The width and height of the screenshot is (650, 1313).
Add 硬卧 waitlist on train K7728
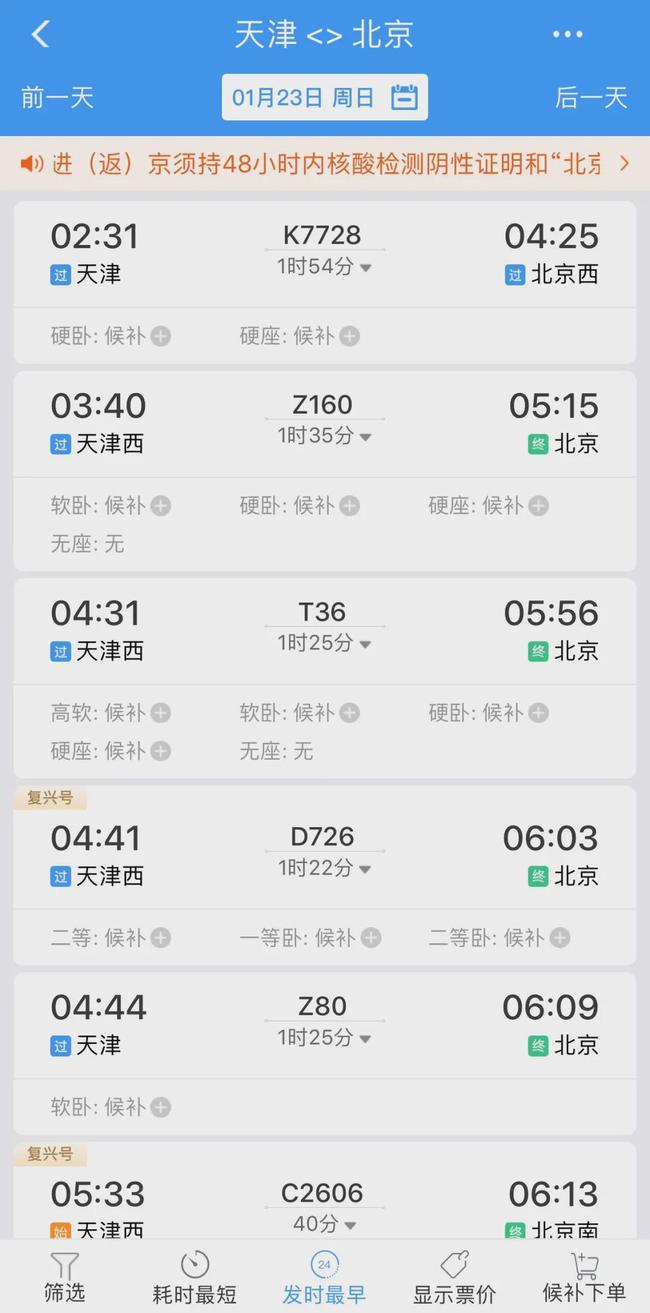tap(111, 336)
